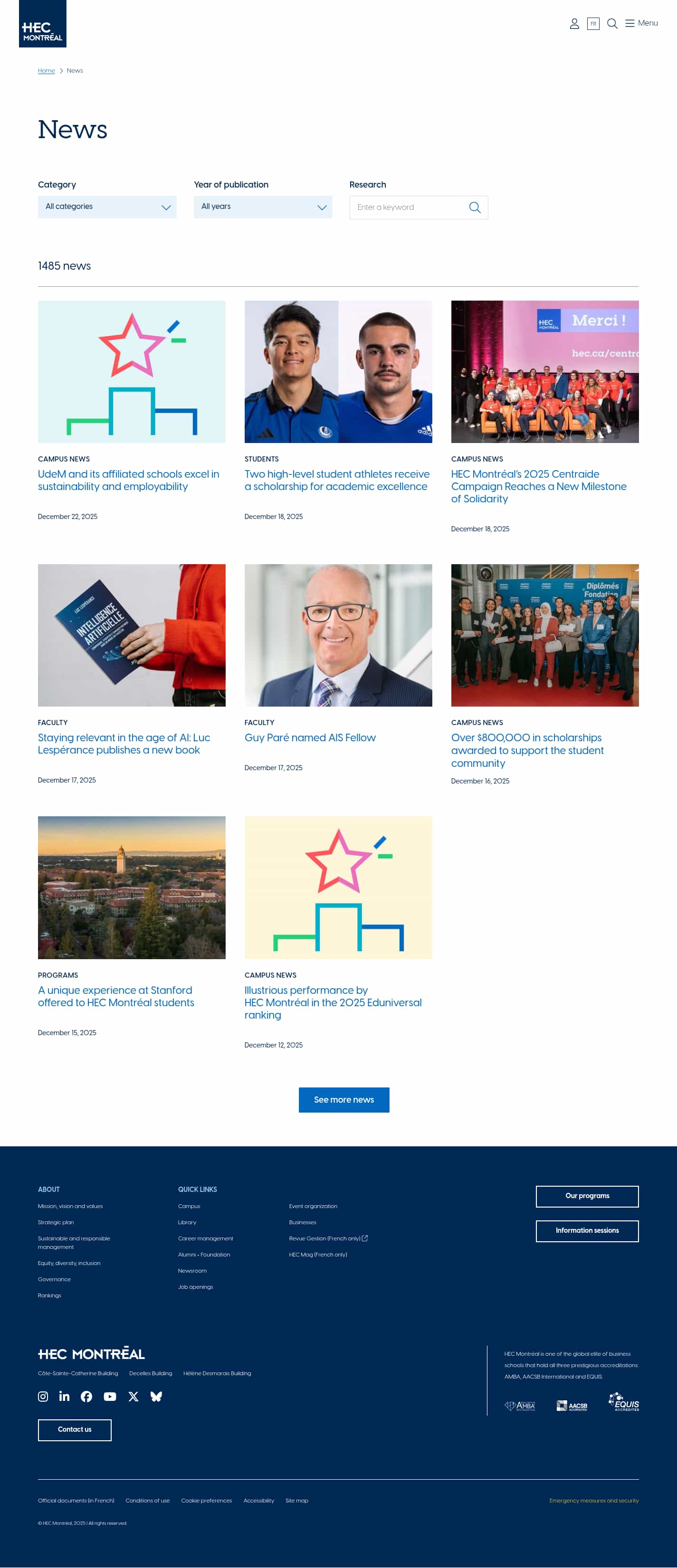Open the Contact us button
677x1568 pixels.
click(x=74, y=1430)
